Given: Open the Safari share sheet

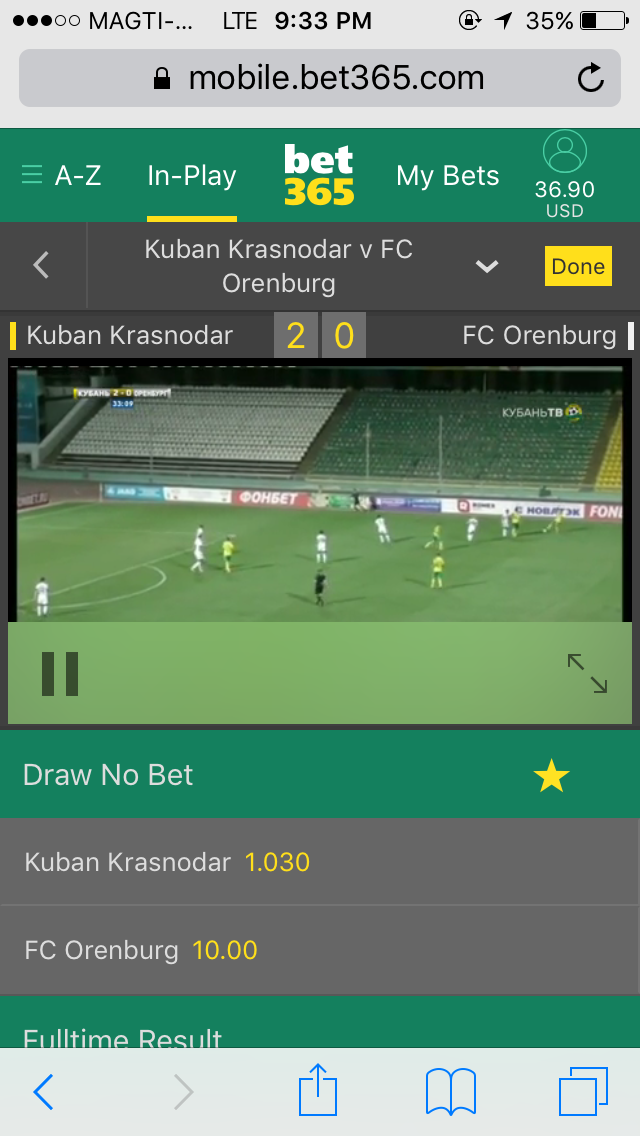Looking at the screenshot, I should pos(319,1091).
